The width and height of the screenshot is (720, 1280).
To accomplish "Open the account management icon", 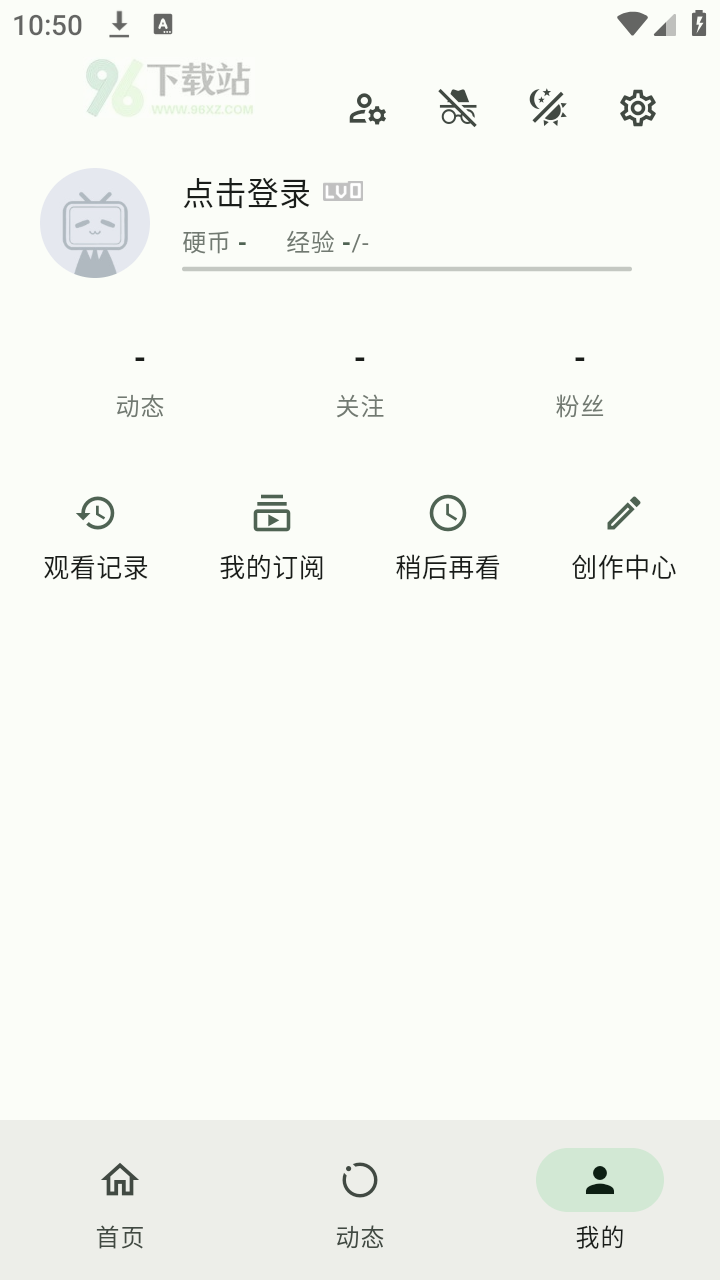I will point(365,110).
